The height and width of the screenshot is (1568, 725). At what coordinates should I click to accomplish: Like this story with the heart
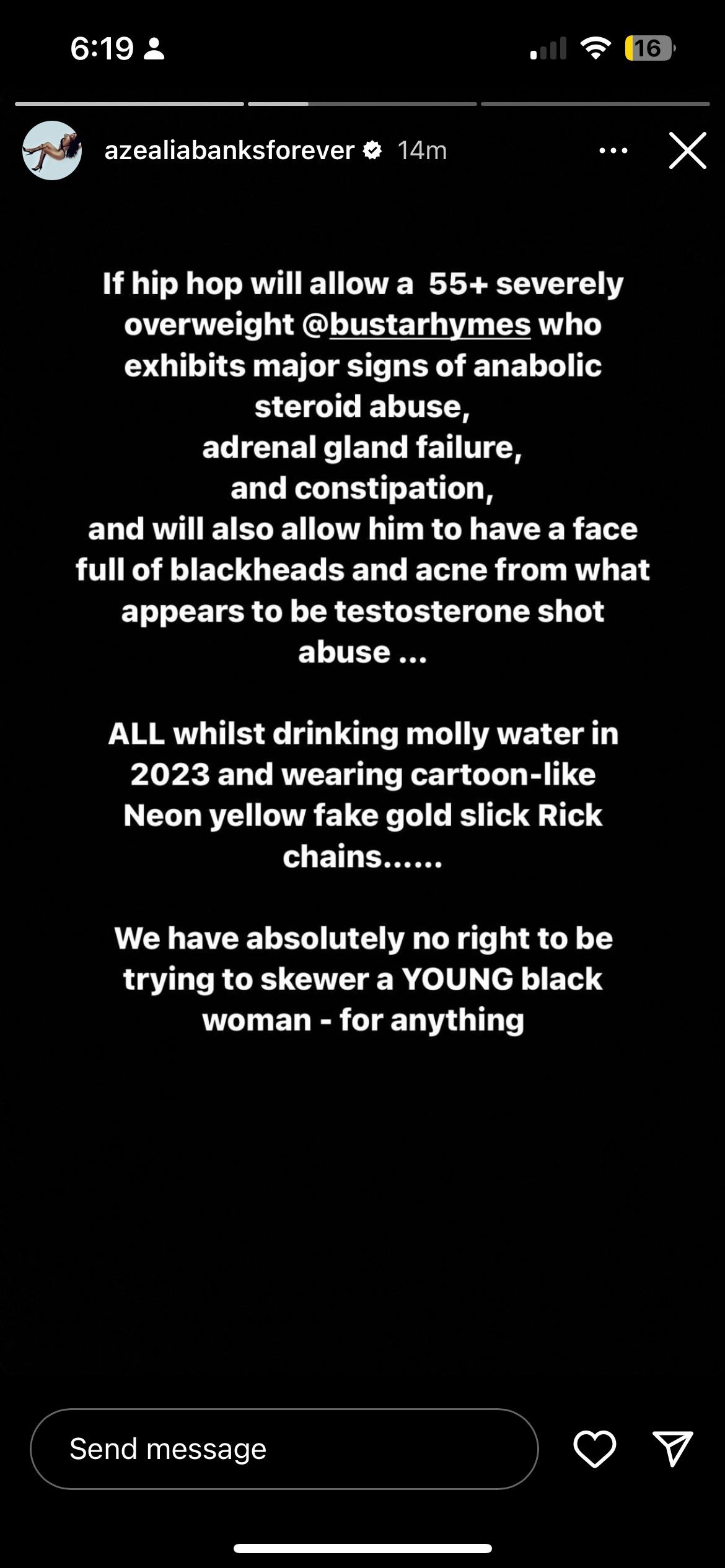[x=594, y=1449]
